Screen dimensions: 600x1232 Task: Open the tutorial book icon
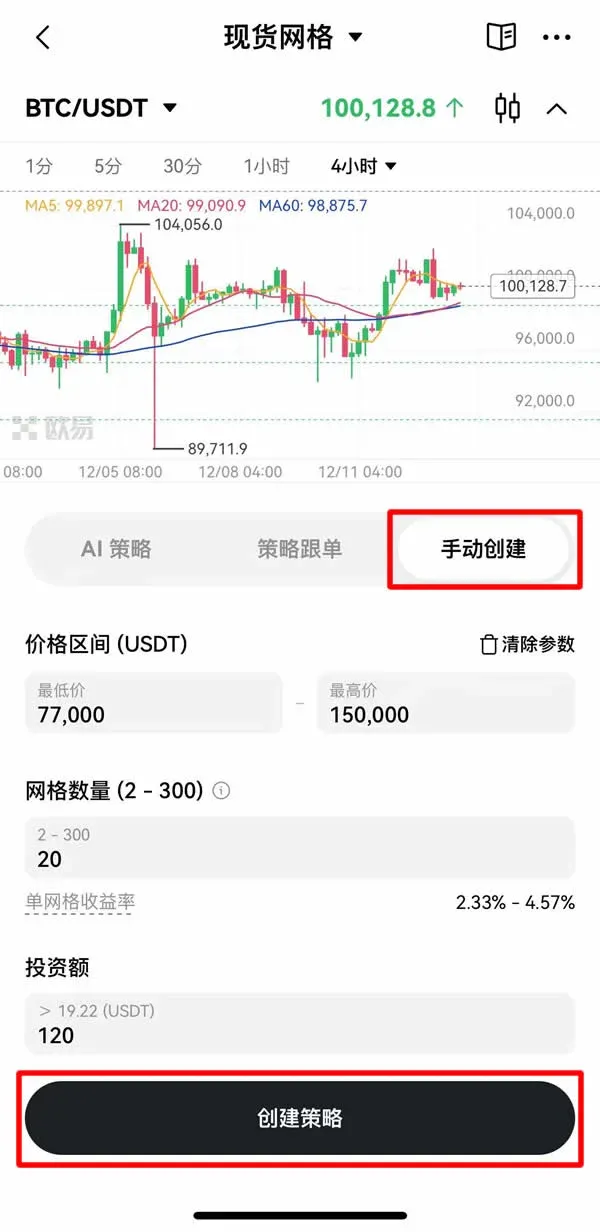[501, 38]
